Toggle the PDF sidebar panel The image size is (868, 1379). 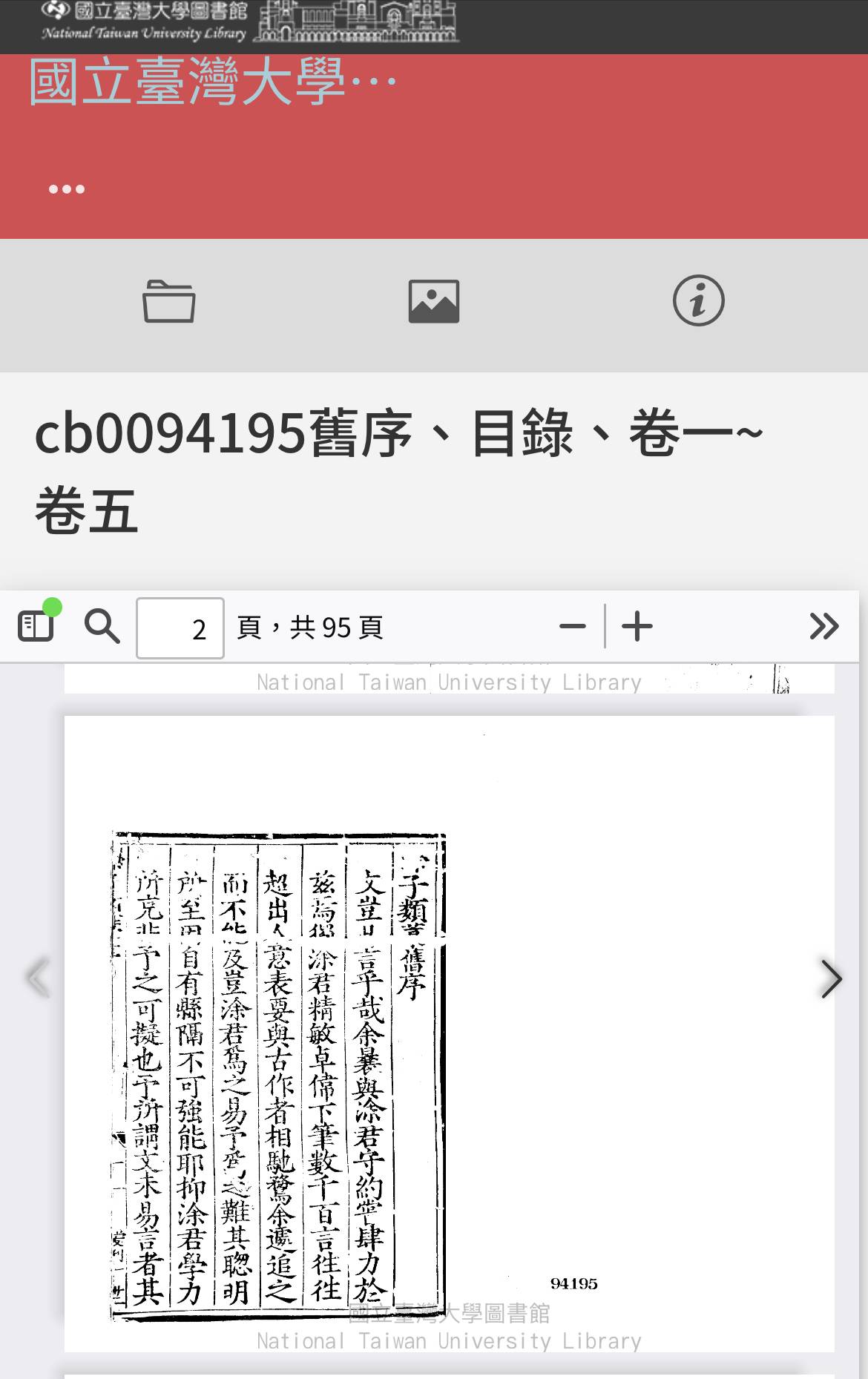(36, 626)
